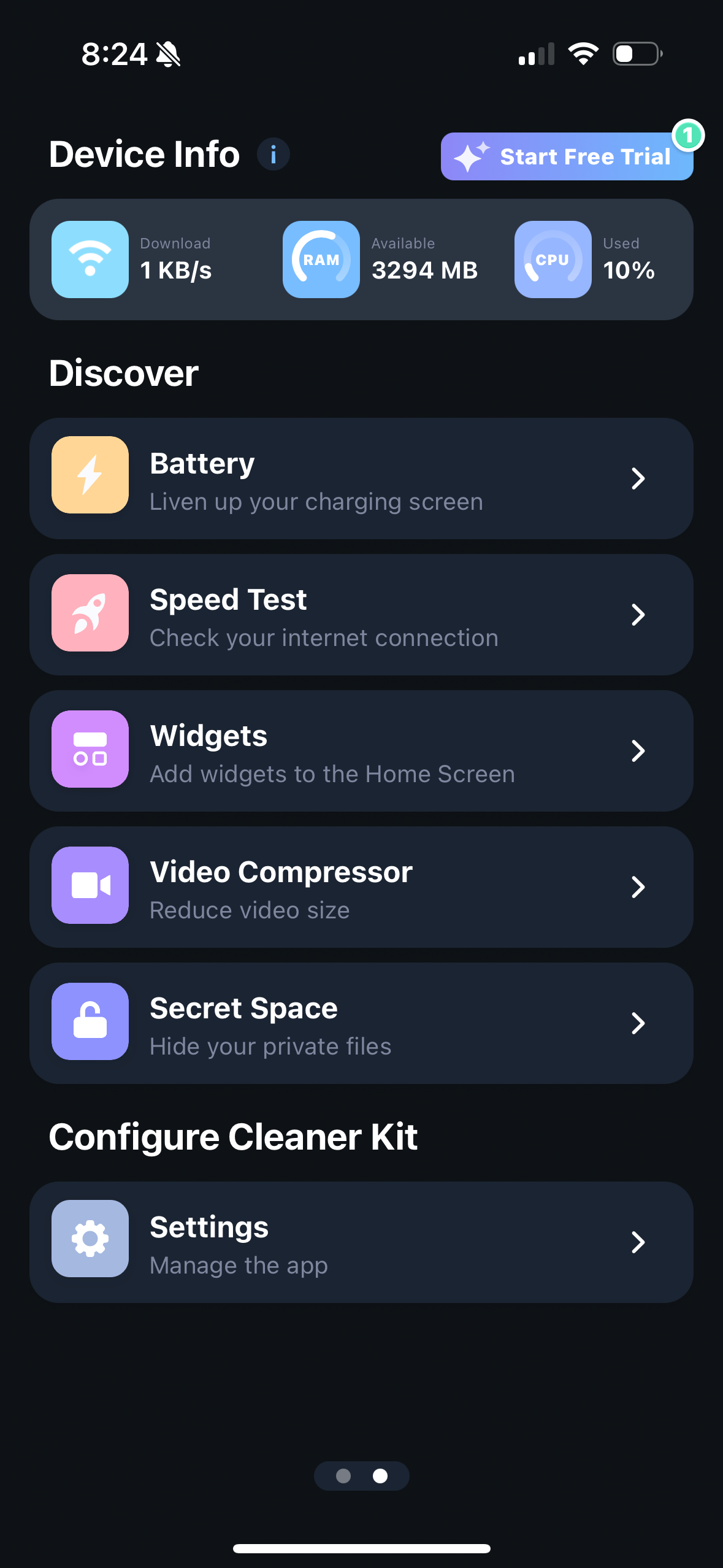Open Speed Test via the rocket icon

pyautogui.click(x=90, y=613)
